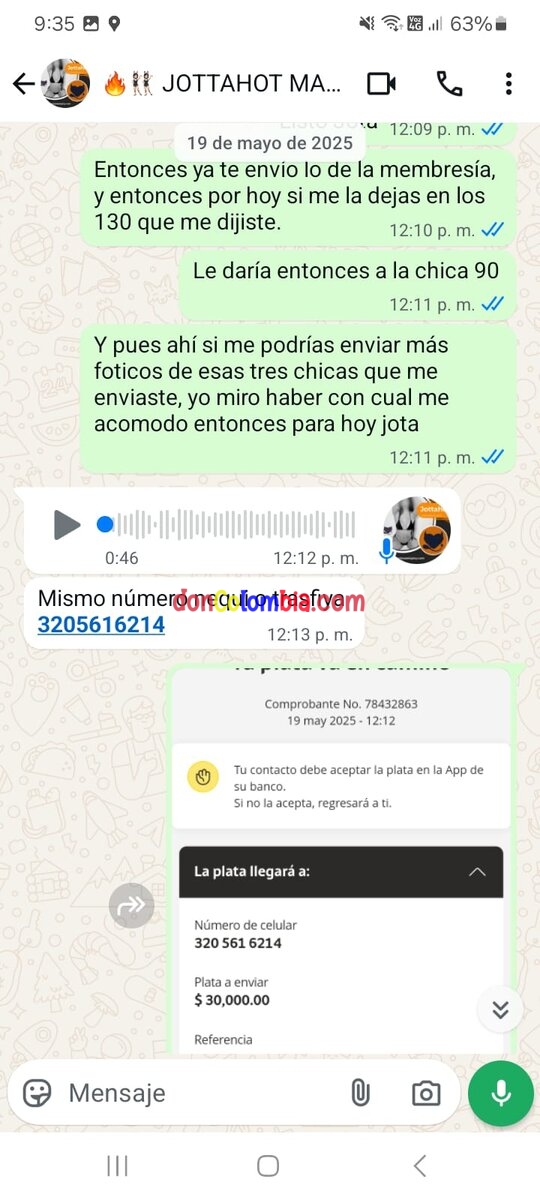This screenshot has width=540, height=1200.
Task: Forward the payment receipt image
Action: click(132, 906)
